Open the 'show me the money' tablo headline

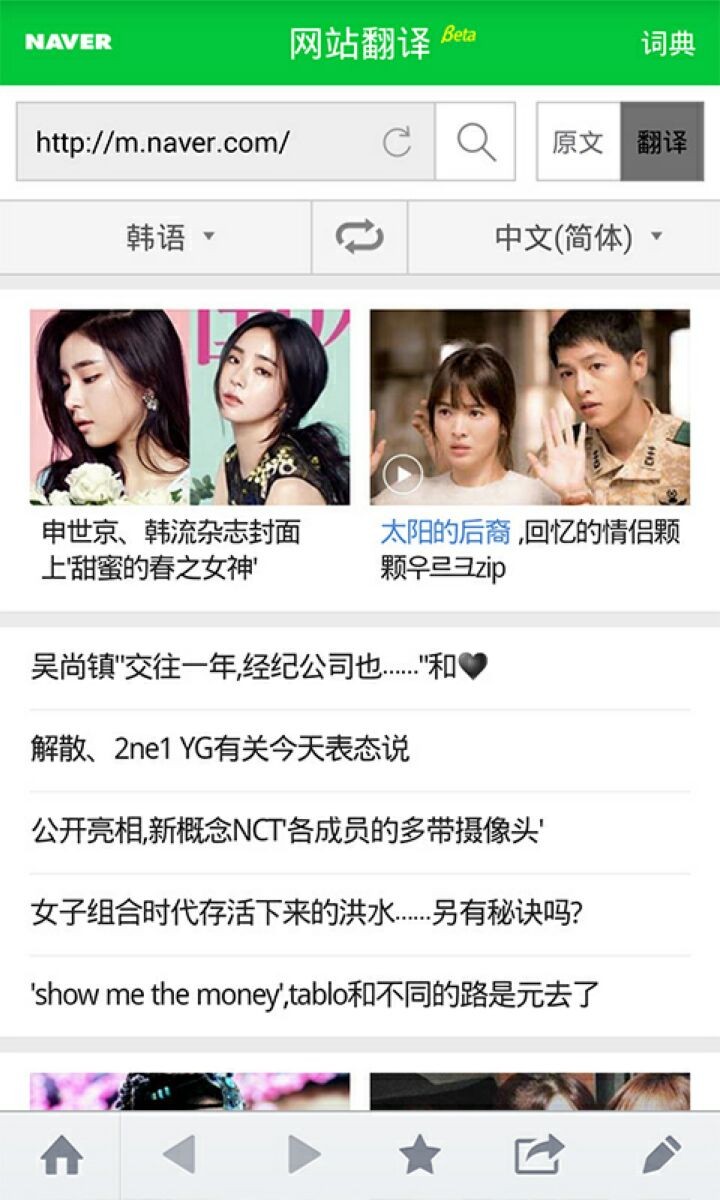click(315, 995)
